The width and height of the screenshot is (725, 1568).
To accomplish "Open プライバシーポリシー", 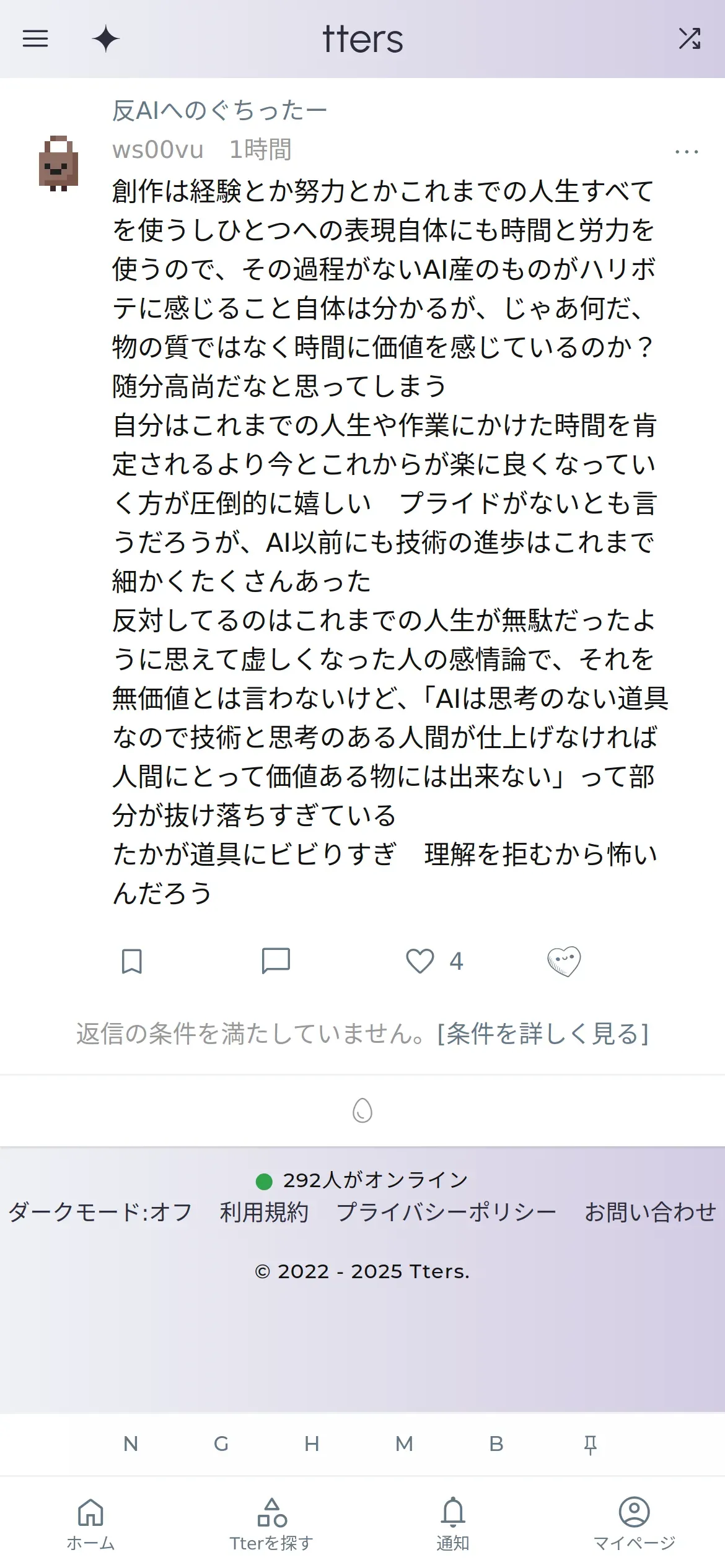I will click(446, 1212).
